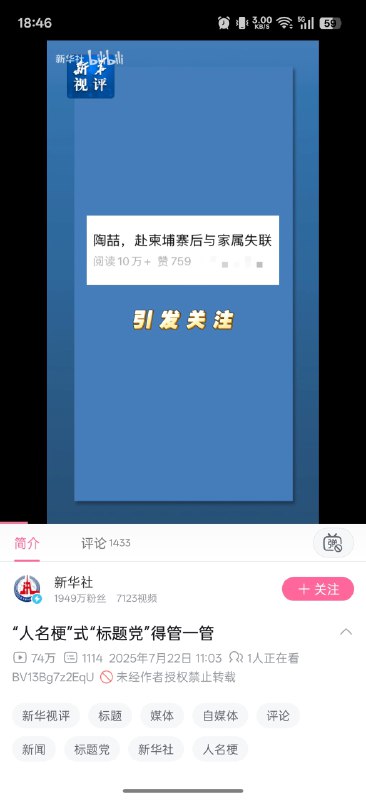Follow 新华社 with the 关注 button

(x=318, y=589)
